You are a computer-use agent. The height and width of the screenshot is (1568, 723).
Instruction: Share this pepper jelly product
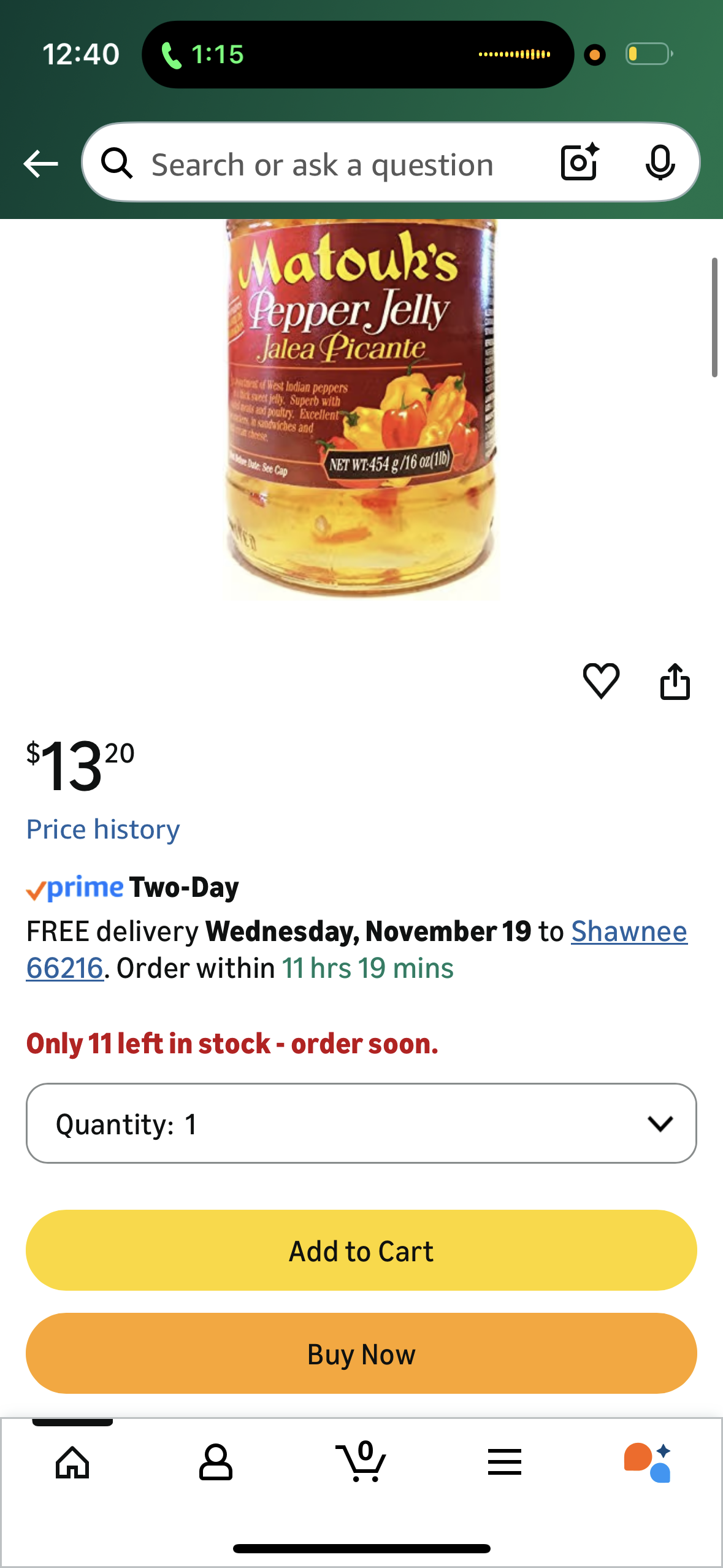675,683
